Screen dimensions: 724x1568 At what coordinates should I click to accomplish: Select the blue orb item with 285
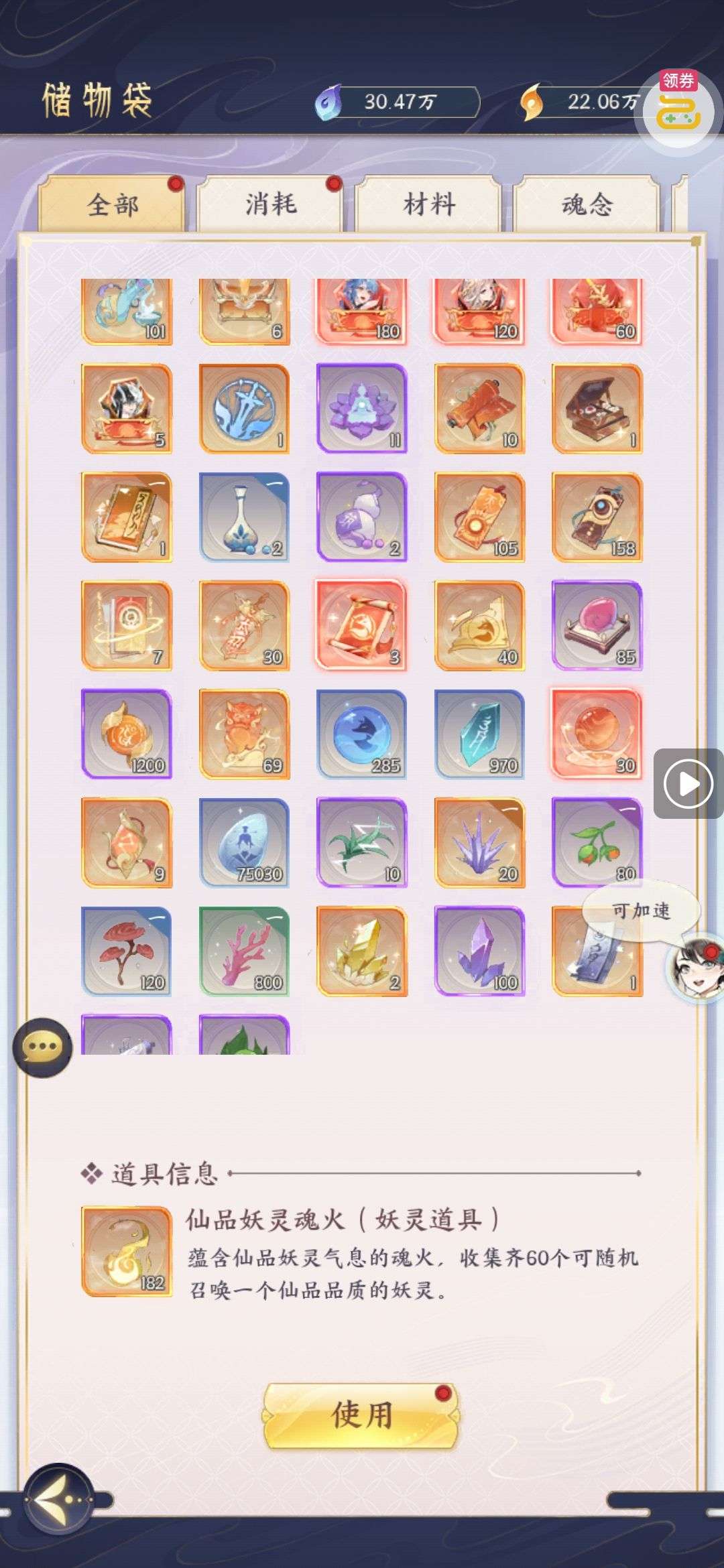coord(362,734)
